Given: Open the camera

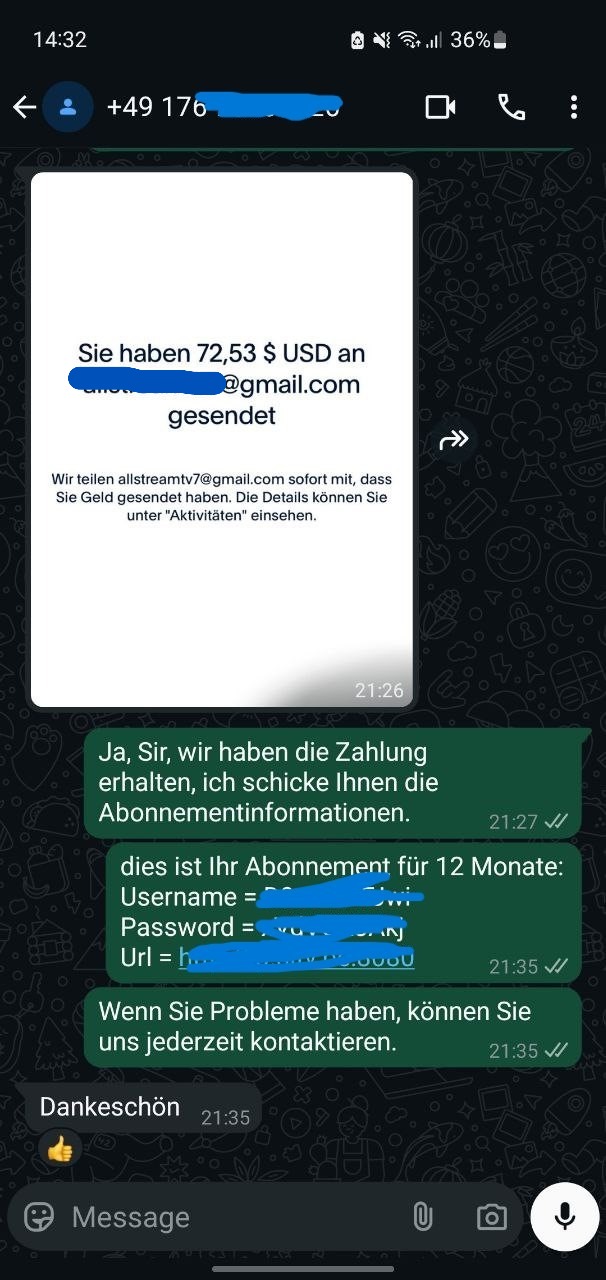Looking at the screenshot, I should [491, 1217].
